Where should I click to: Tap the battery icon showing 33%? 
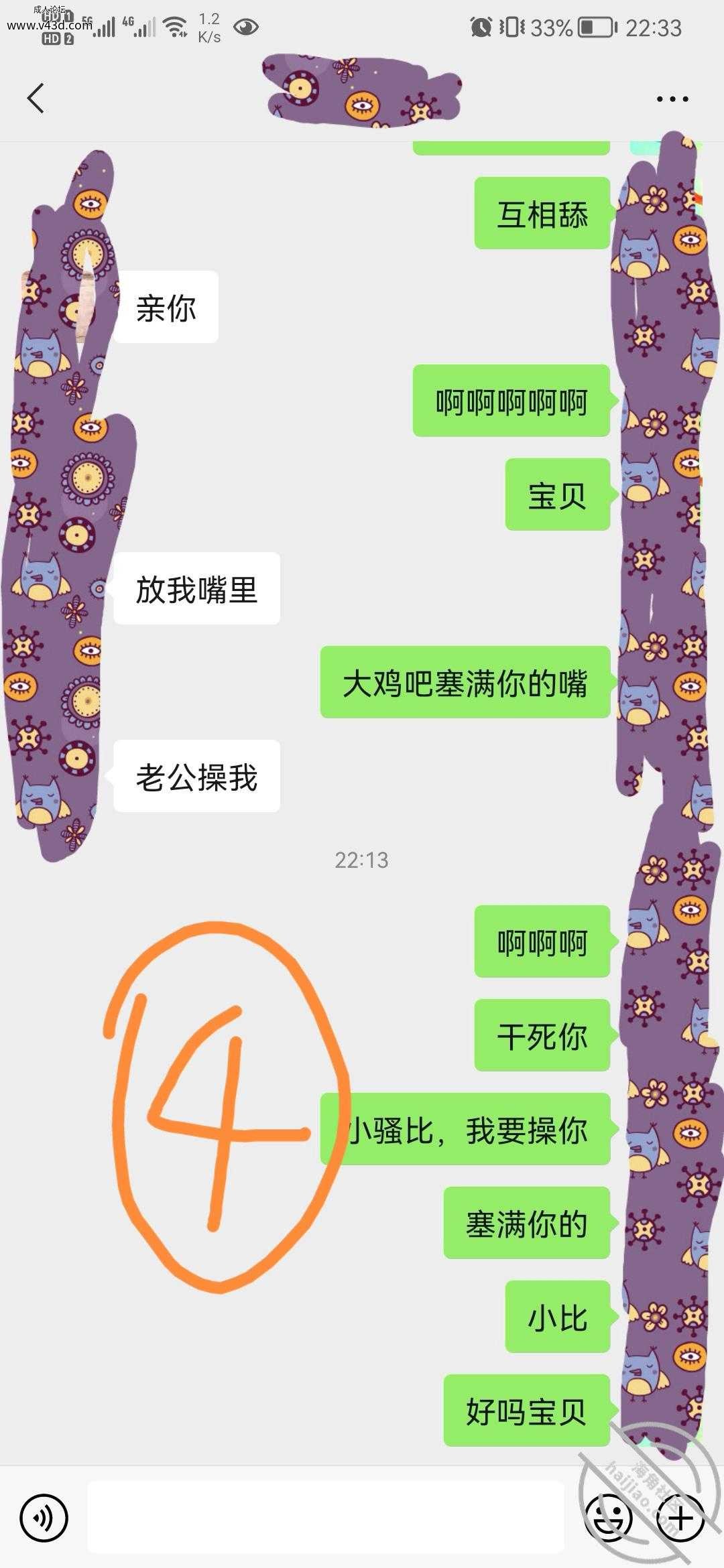(x=597, y=27)
